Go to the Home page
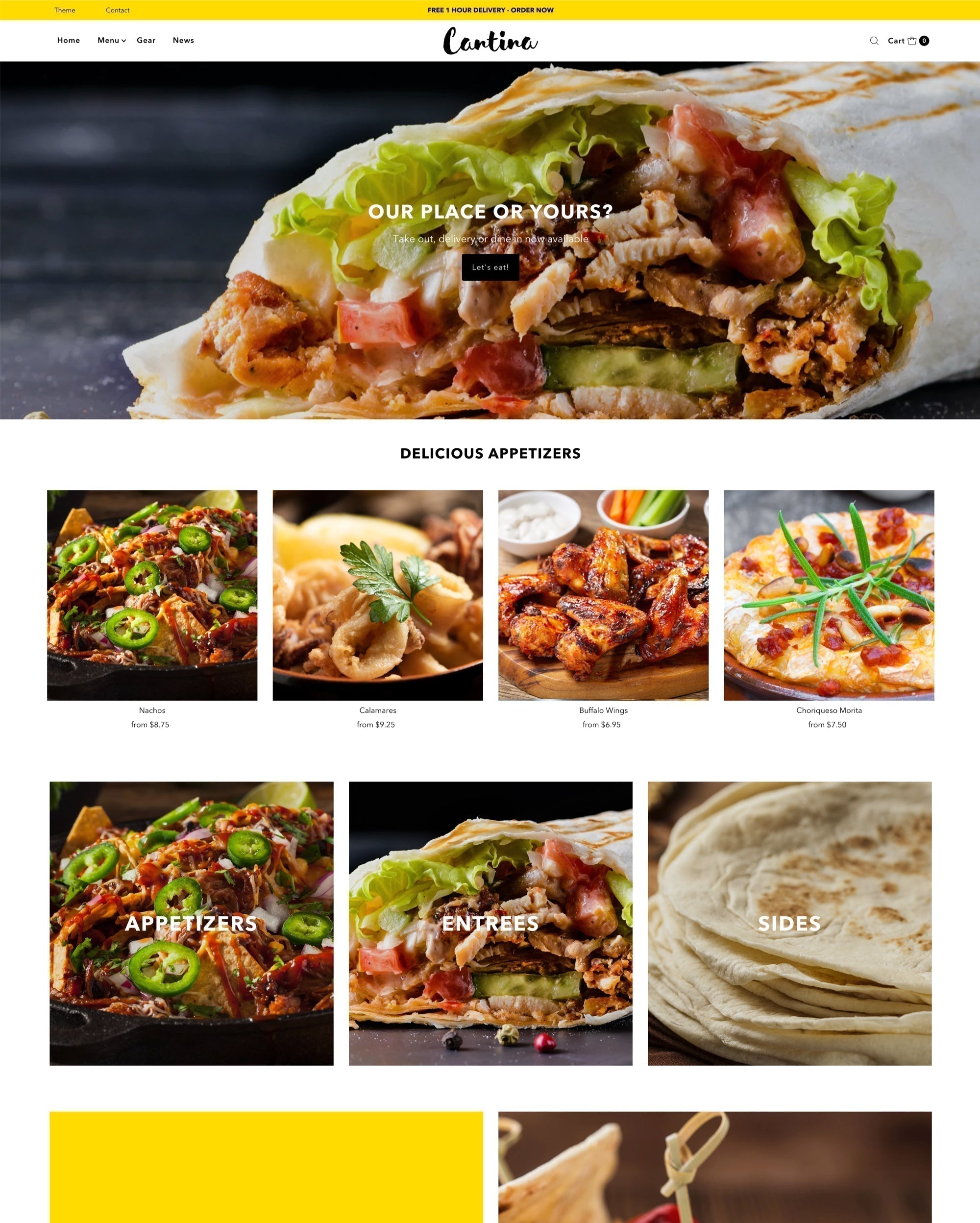Screen dimensions: 980x1223 click(x=69, y=40)
